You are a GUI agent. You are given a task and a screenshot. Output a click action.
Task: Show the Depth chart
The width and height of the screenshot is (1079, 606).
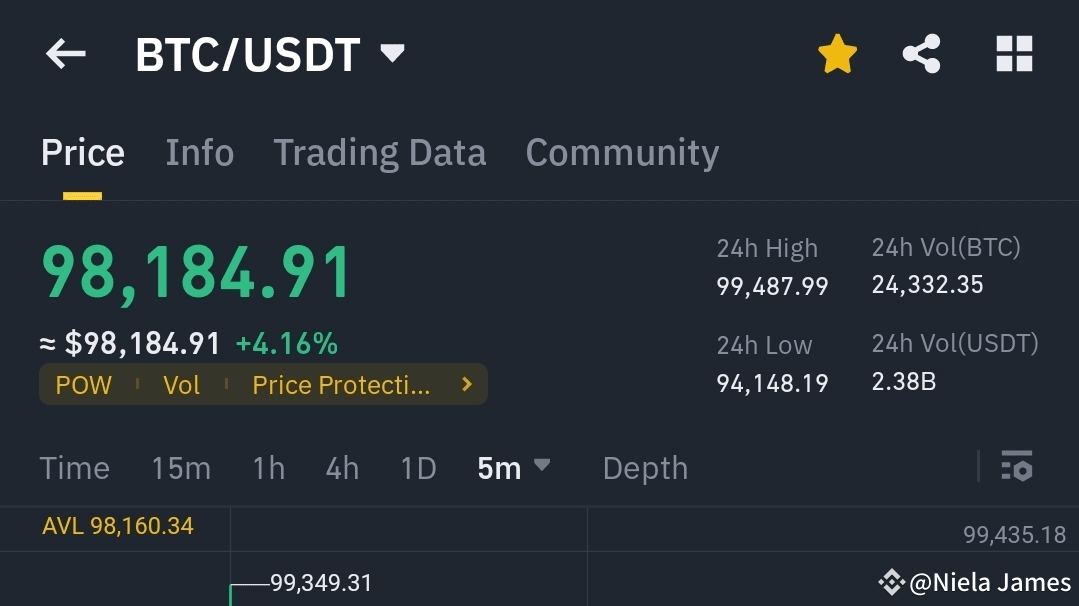[x=645, y=468]
